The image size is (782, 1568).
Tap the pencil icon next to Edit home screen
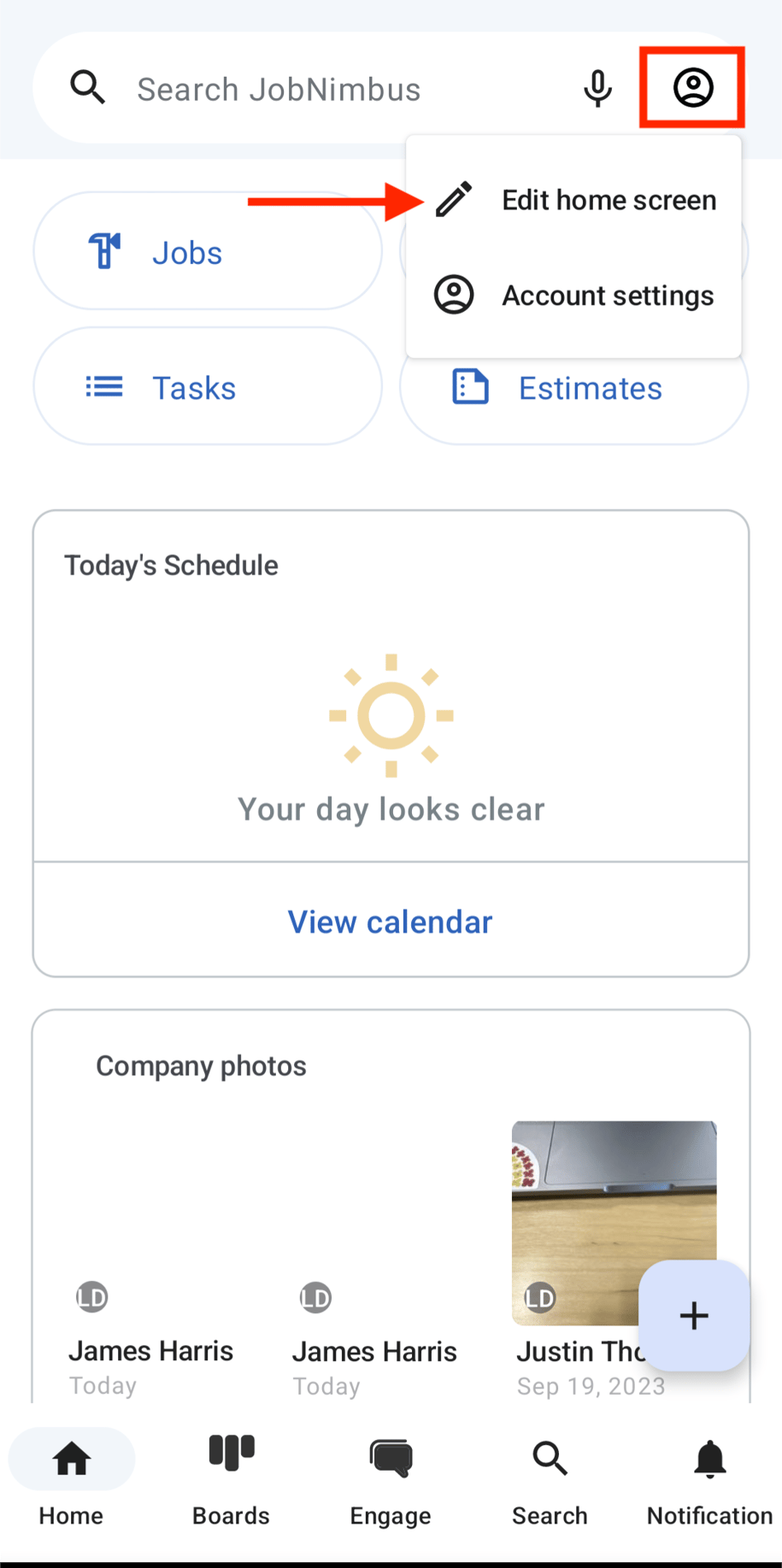(x=452, y=198)
